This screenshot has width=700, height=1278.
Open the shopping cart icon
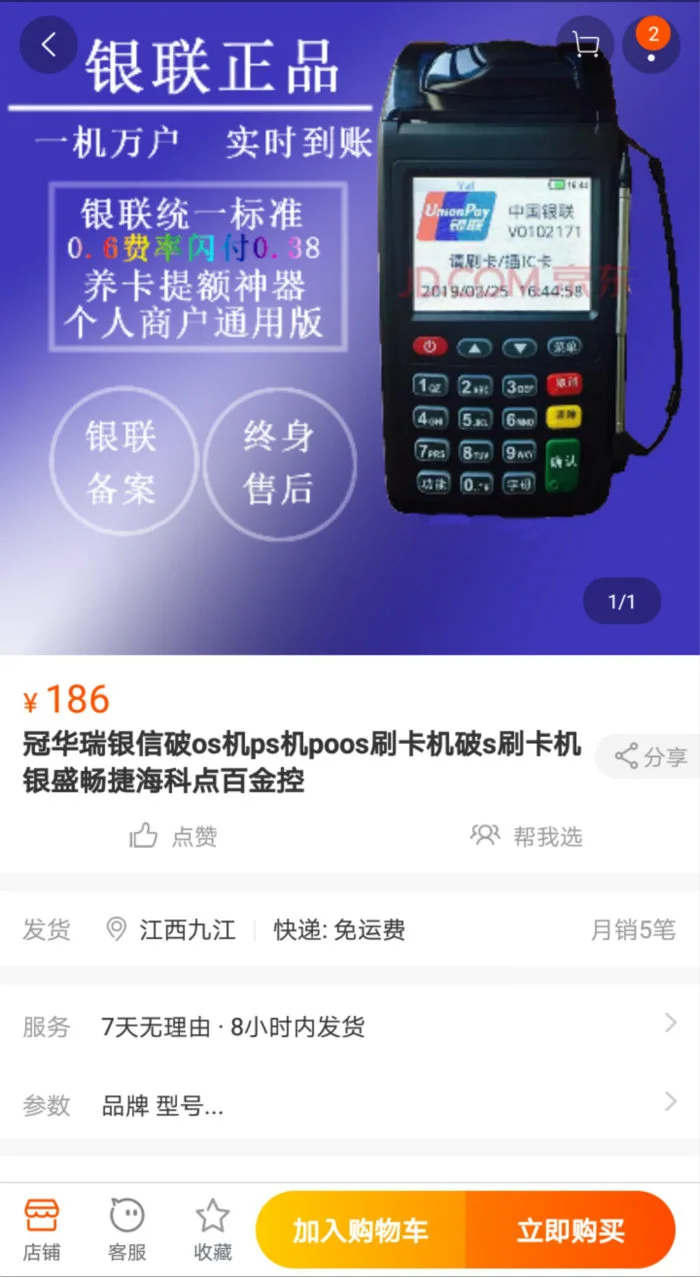[586, 45]
